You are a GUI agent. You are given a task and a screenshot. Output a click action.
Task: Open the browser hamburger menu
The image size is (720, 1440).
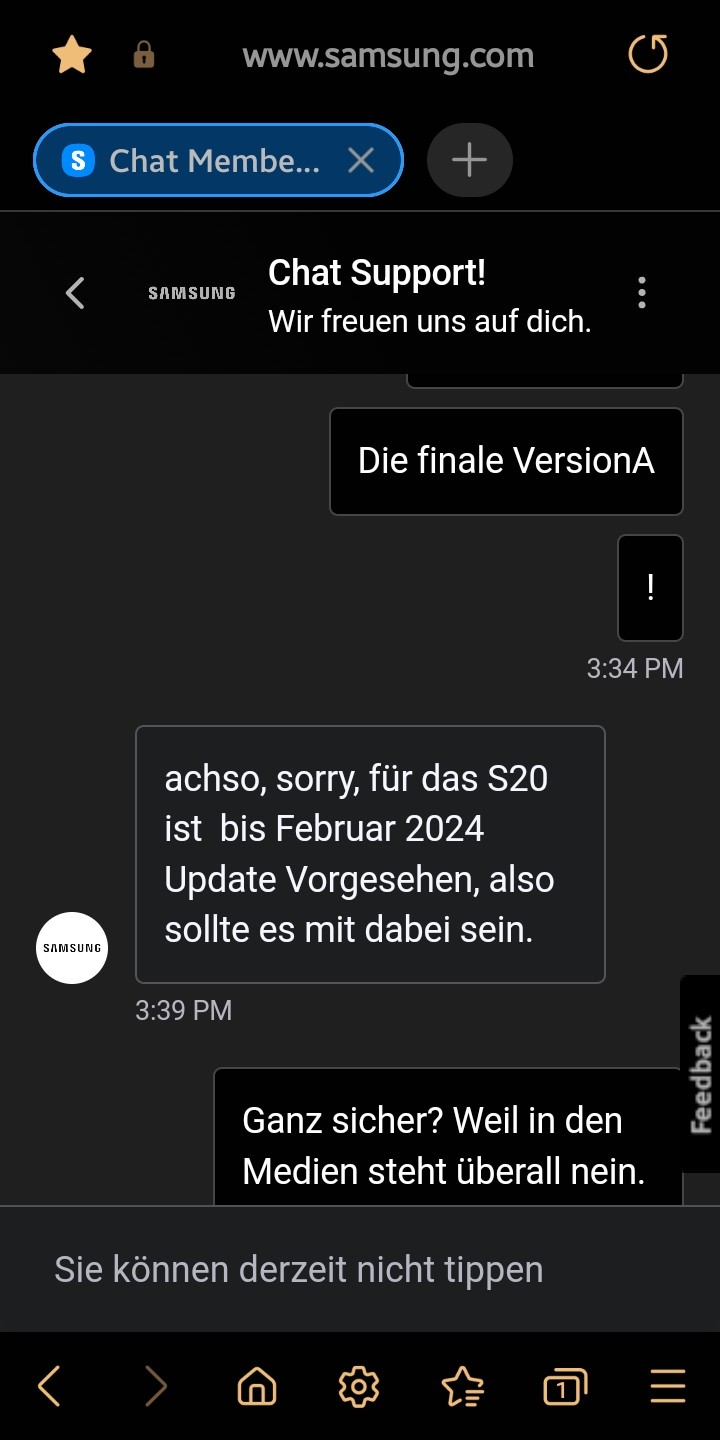click(x=668, y=1386)
